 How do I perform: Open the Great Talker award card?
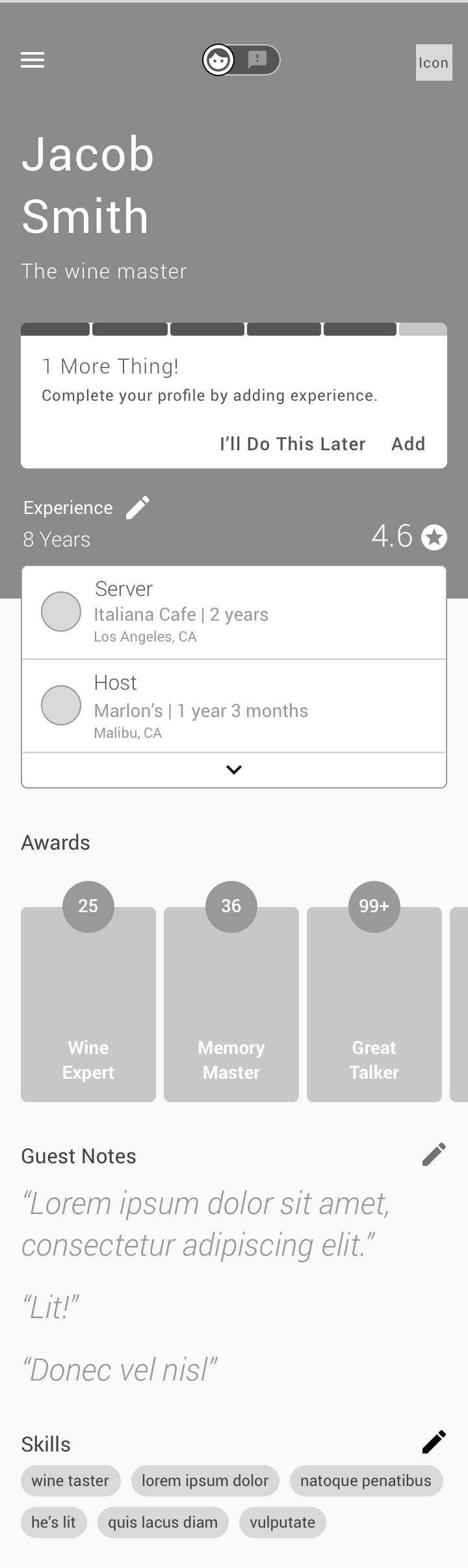[x=374, y=1004]
